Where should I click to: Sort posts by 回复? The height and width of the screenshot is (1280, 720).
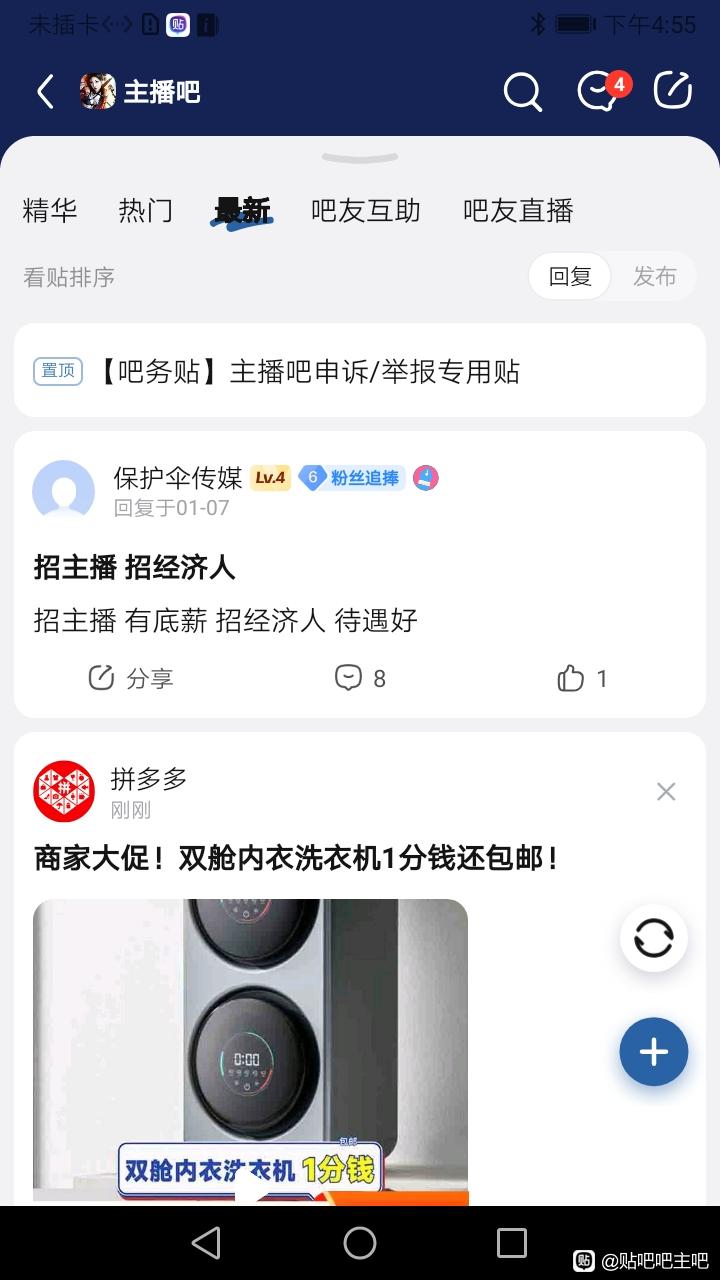click(570, 277)
